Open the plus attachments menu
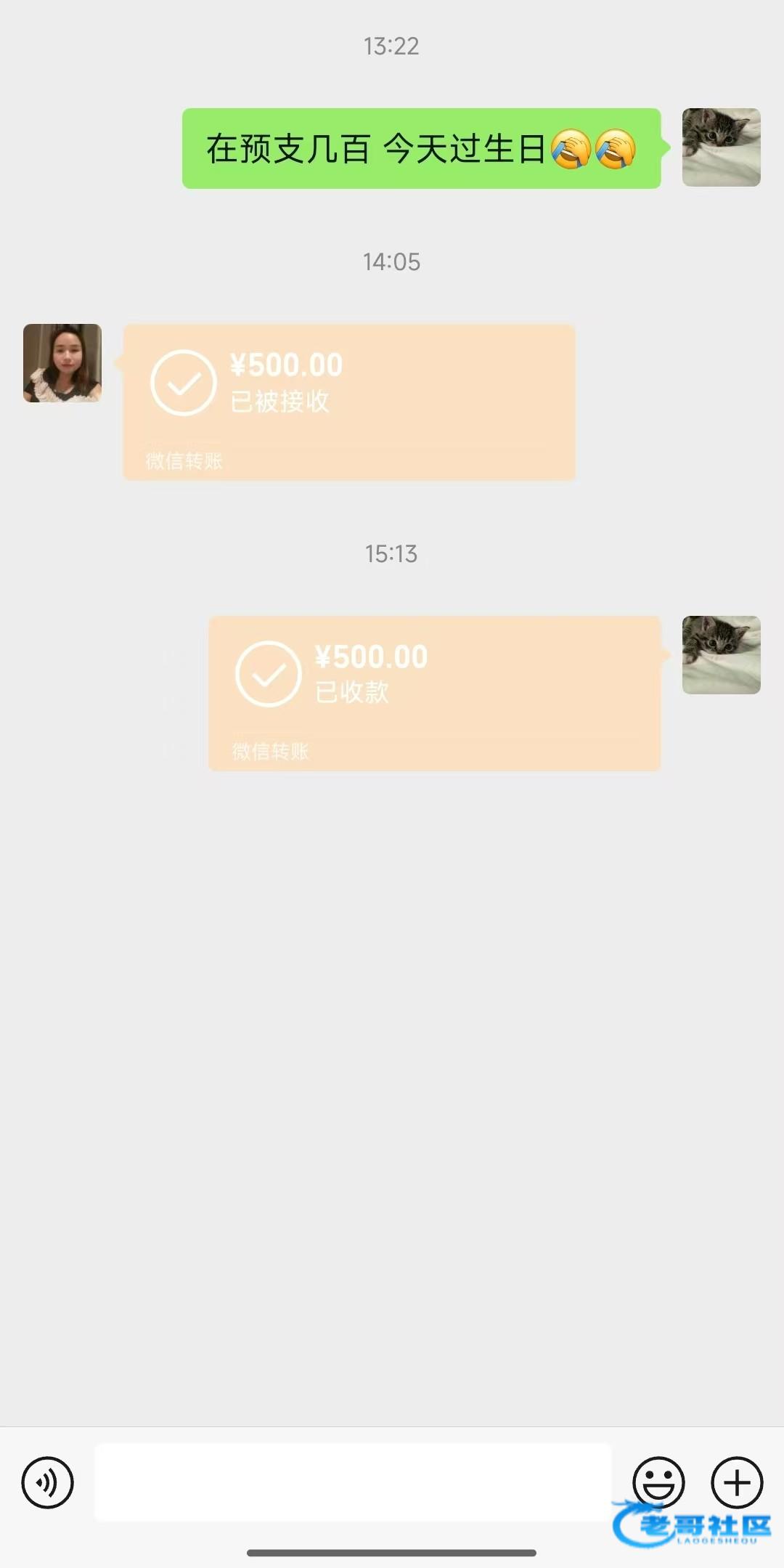Viewport: 784px width, 1568px height. (736, 1482)
